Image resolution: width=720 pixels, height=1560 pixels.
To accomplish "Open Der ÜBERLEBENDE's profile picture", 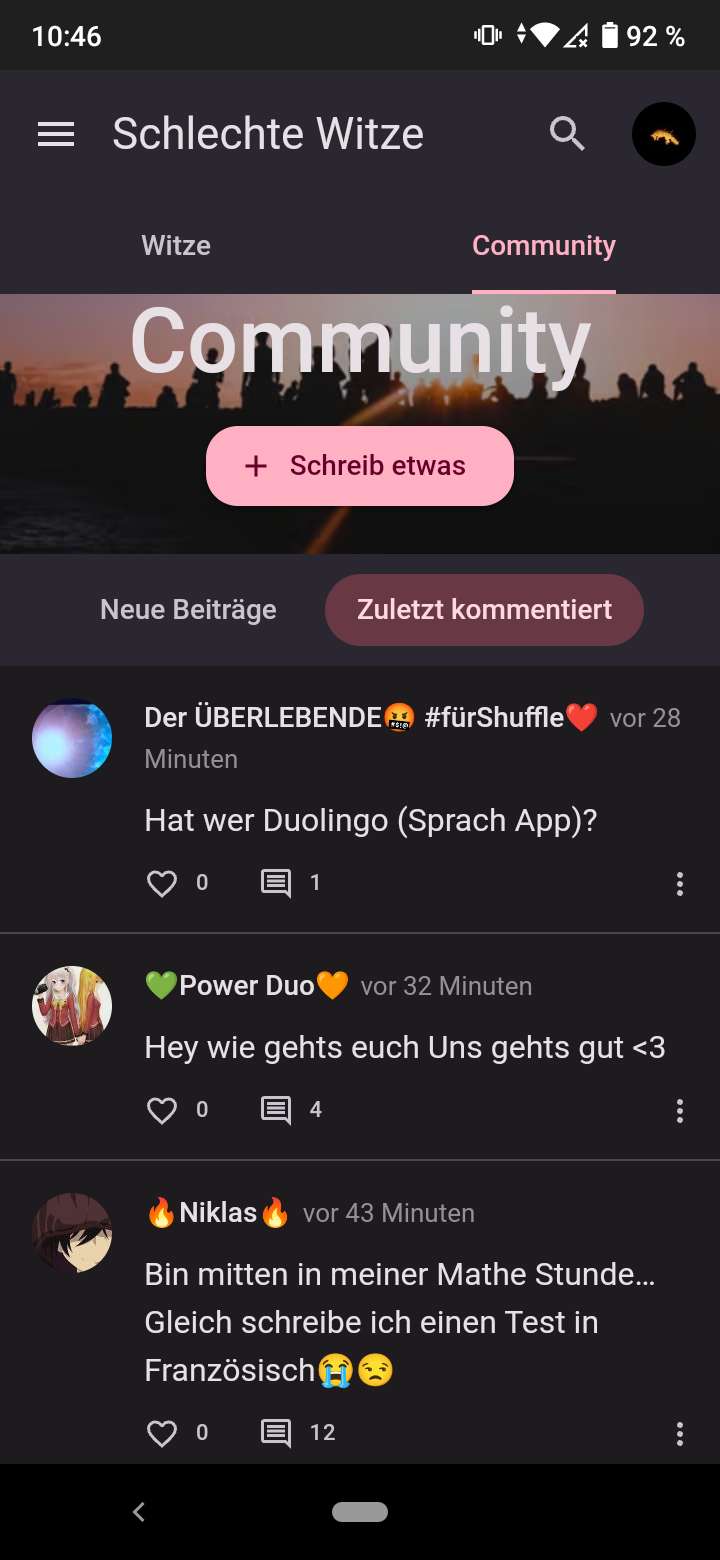I will tap(72, 738).
